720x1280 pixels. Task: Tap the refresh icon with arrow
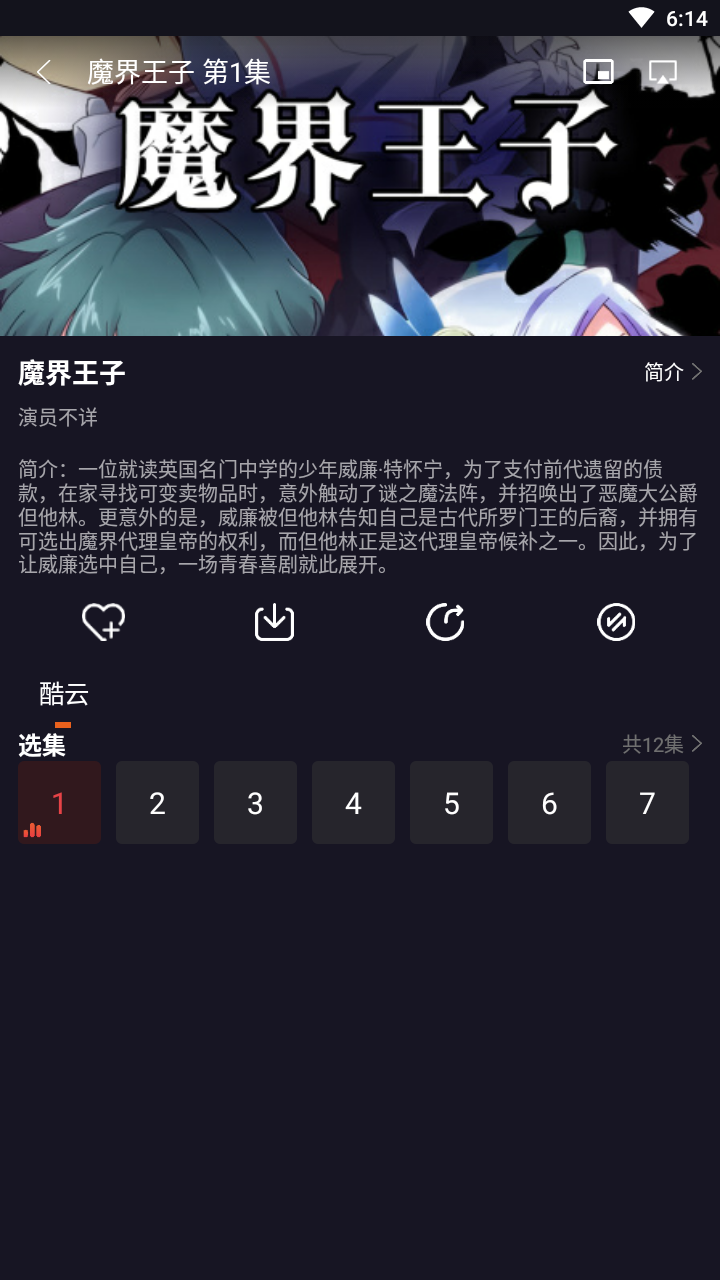[445, 622]
